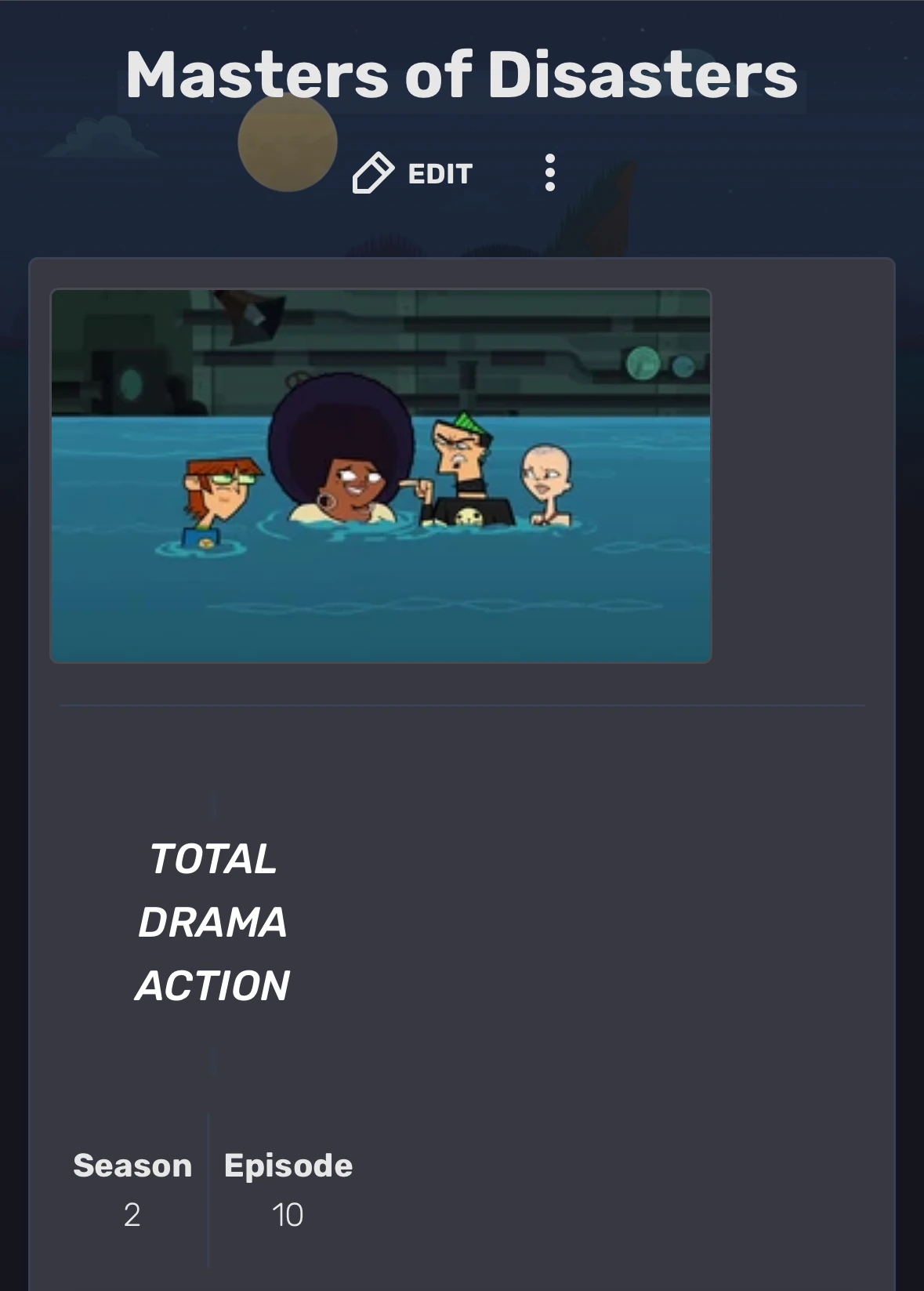924x1291 pixels.
Task: Open the episode screenshot image
Action: coord(381,476)
